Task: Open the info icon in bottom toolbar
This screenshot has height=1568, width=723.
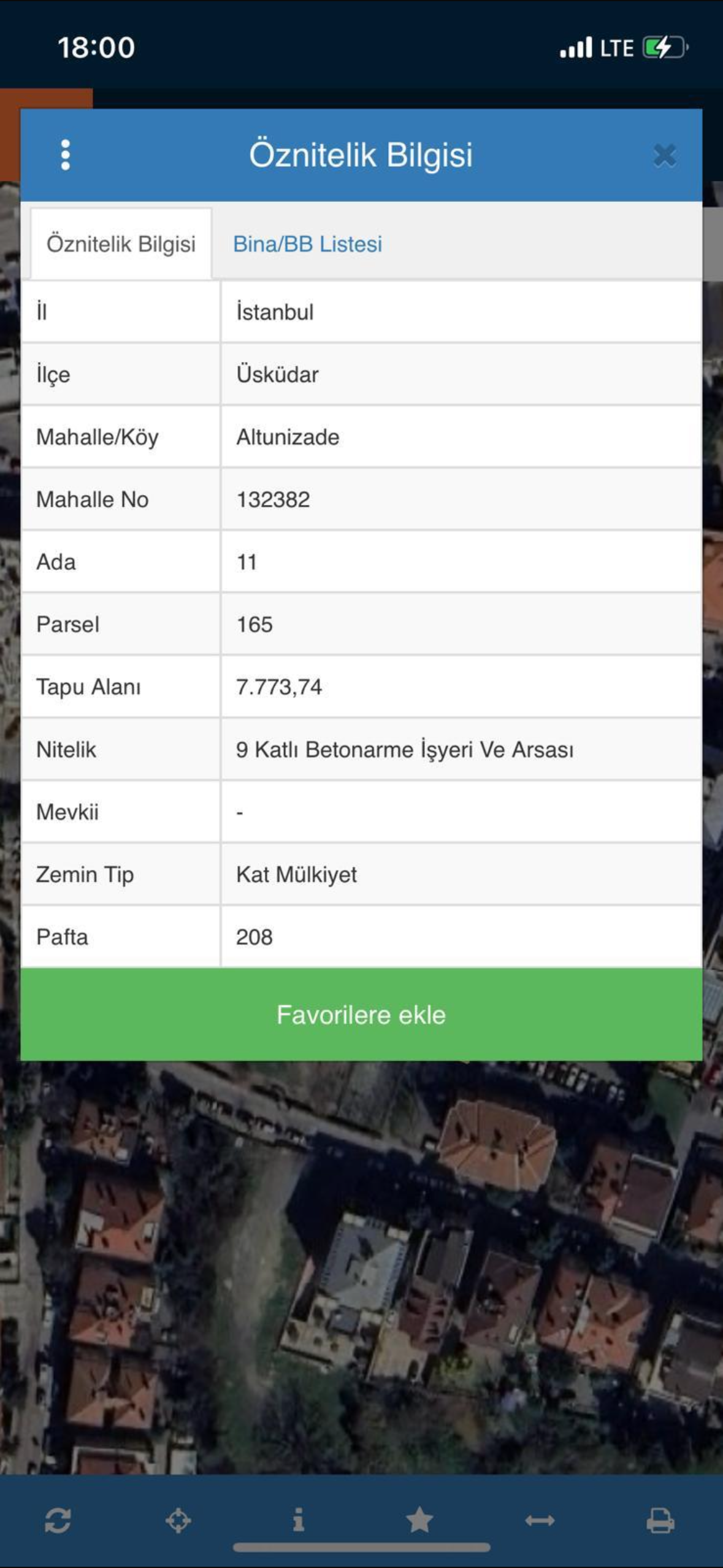Action: pyautogui.click(x=298, y=1520)
